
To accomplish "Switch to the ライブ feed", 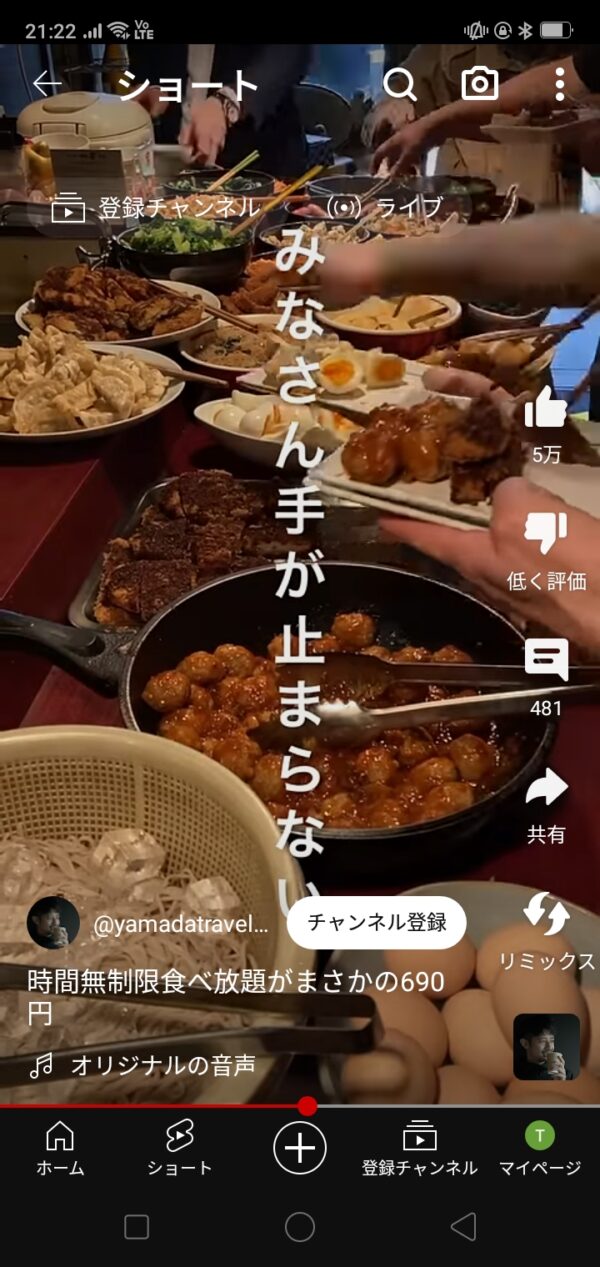I will point(385,208).
